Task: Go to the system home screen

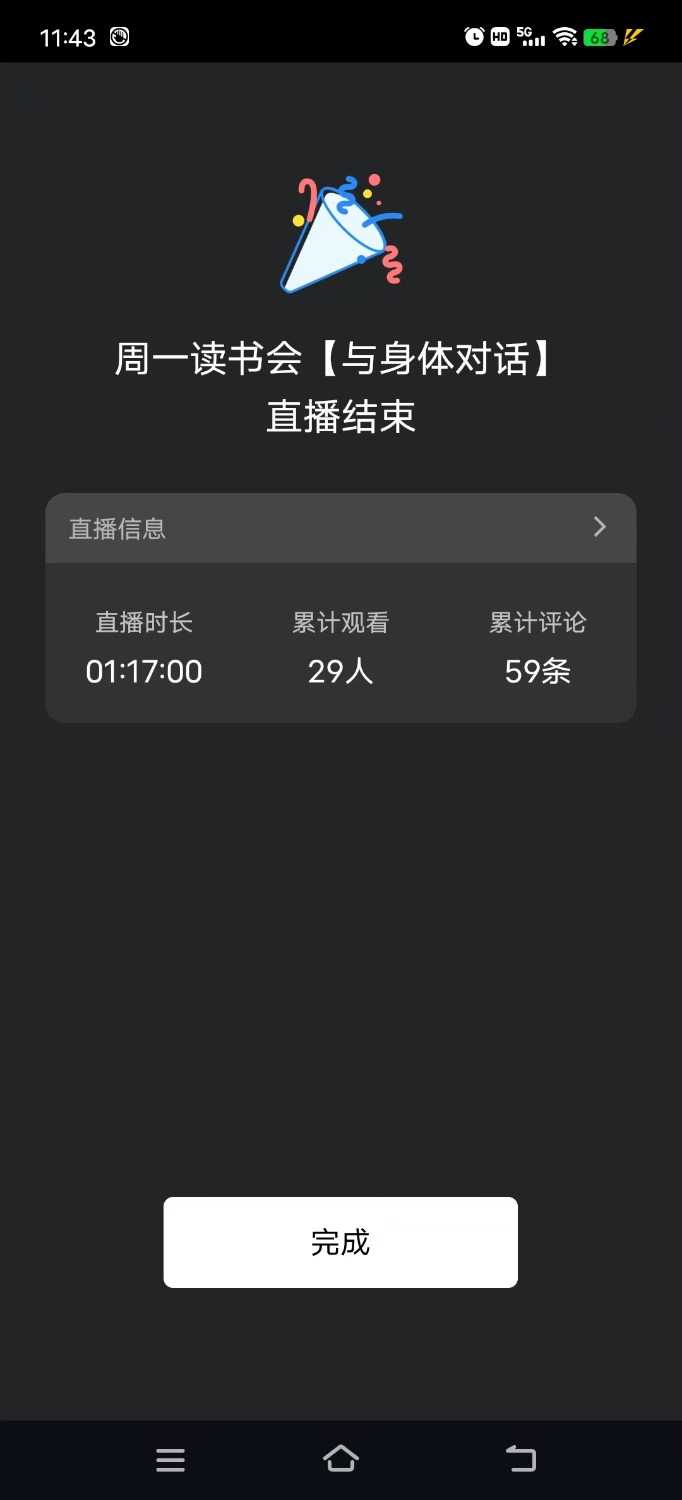Action: click(341, 1459)
